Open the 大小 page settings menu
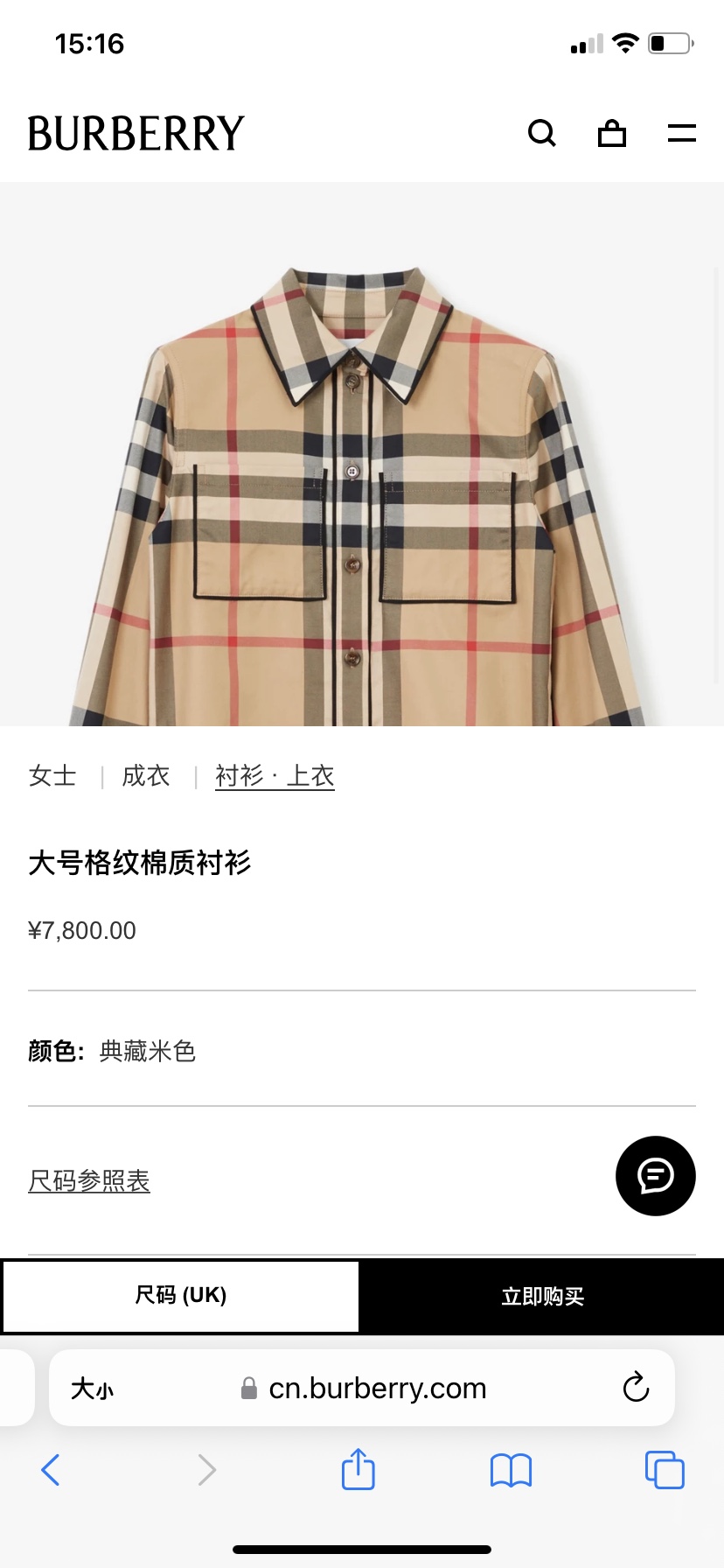724x1568 pixels. 93,1389
